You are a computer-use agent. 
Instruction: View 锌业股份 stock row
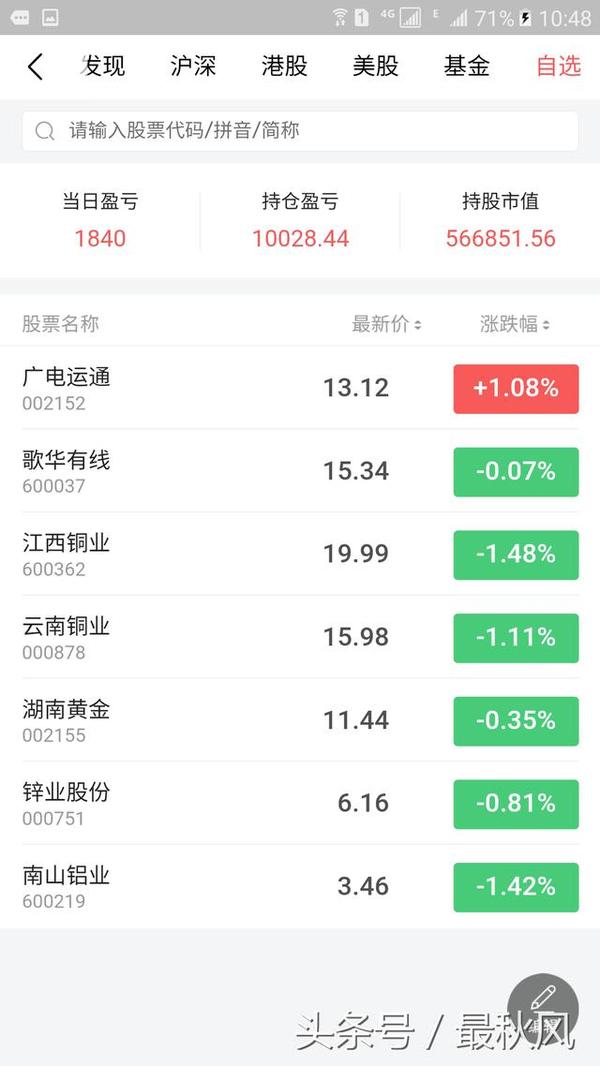pyautogui.click(x=300, y=803)
